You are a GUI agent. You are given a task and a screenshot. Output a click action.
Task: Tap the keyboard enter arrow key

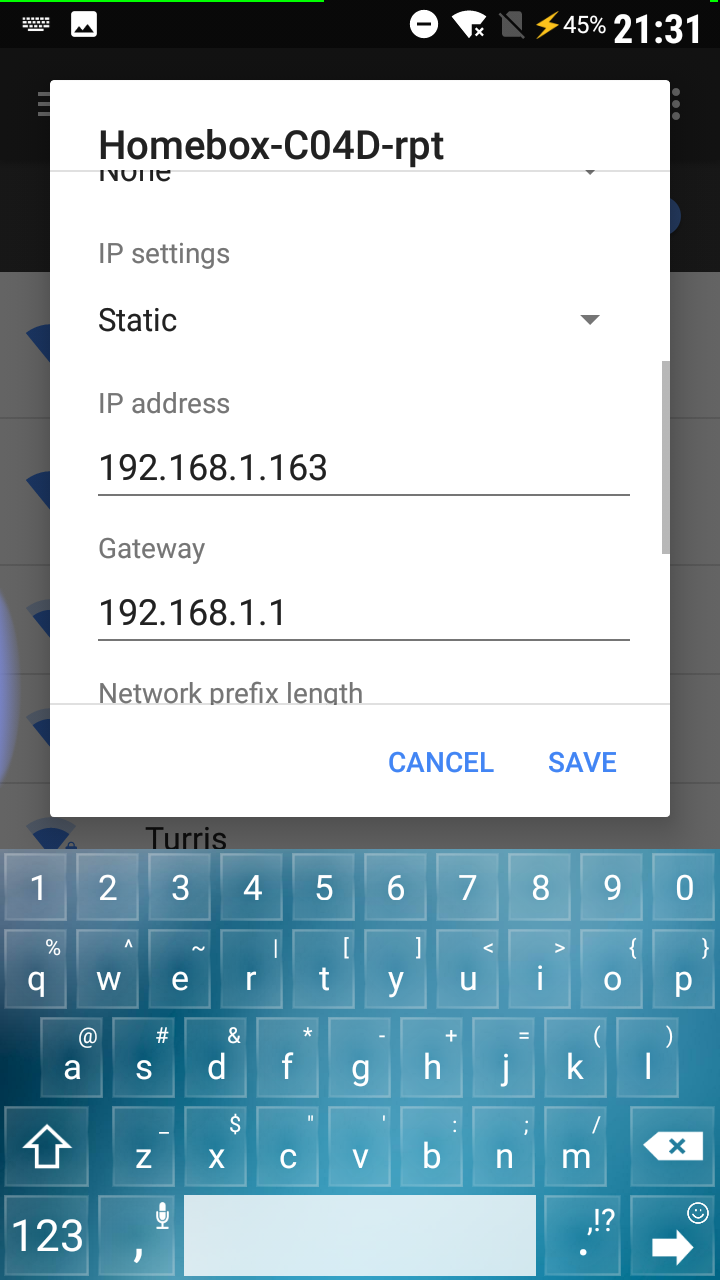(x=673, y=1235)
